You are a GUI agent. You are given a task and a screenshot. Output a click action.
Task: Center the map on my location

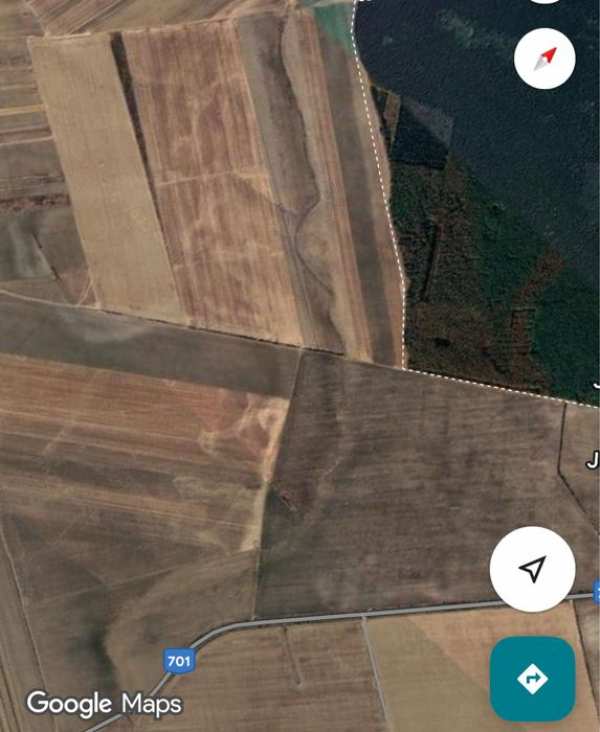[532, 569]
